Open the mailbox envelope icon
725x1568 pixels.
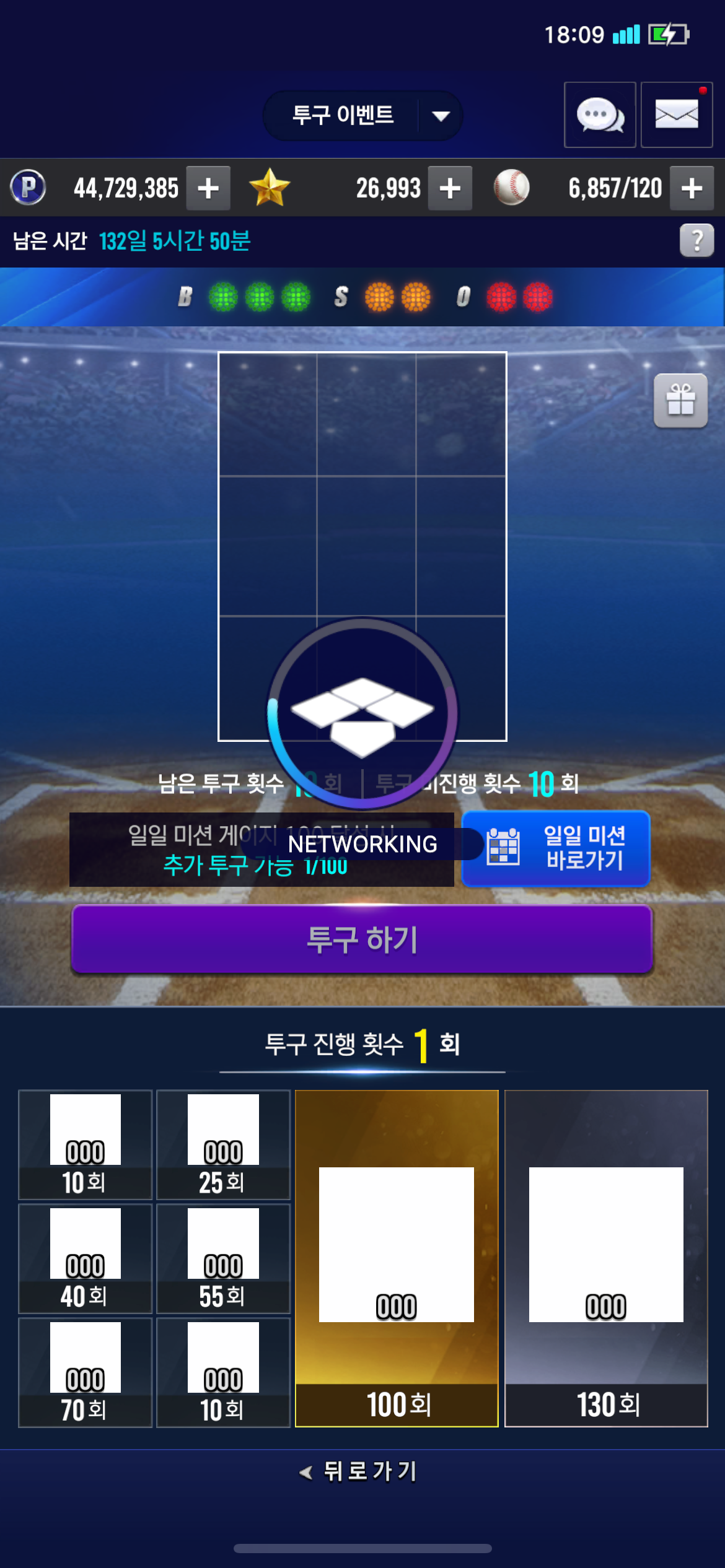(676, 115)
